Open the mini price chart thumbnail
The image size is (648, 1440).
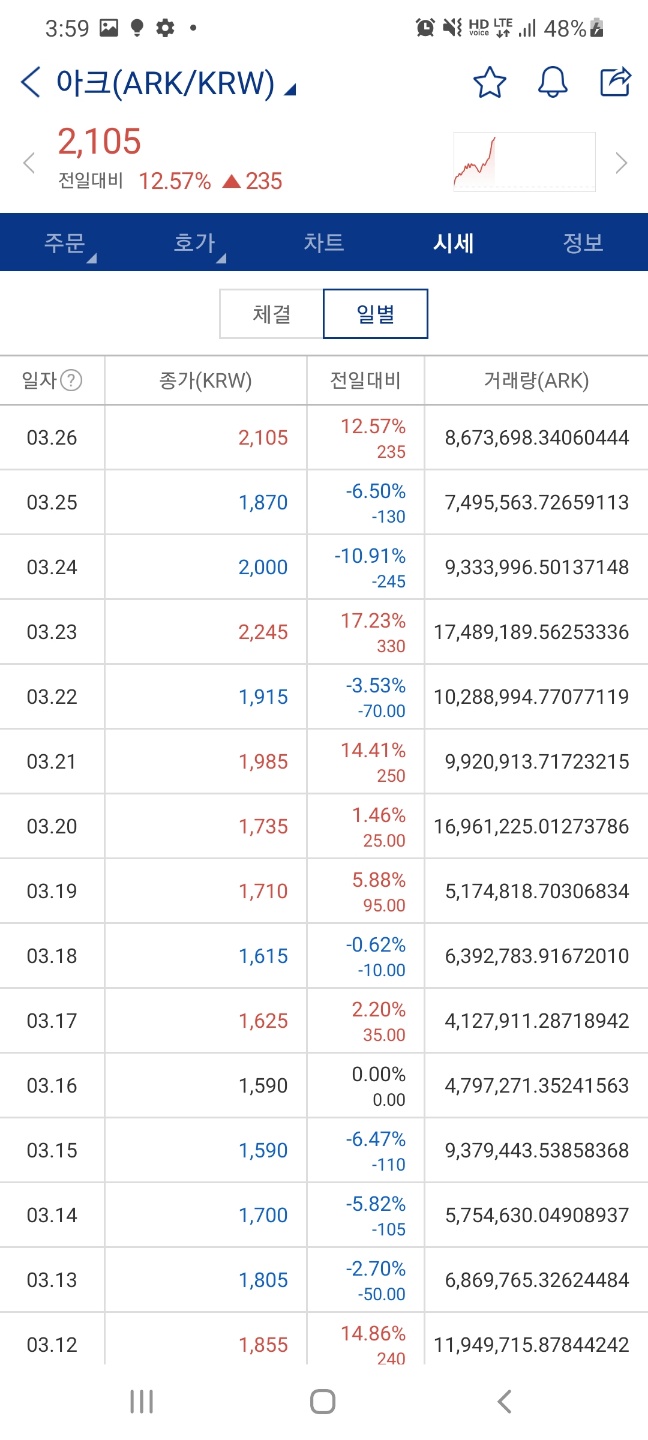tap(524, 161)
